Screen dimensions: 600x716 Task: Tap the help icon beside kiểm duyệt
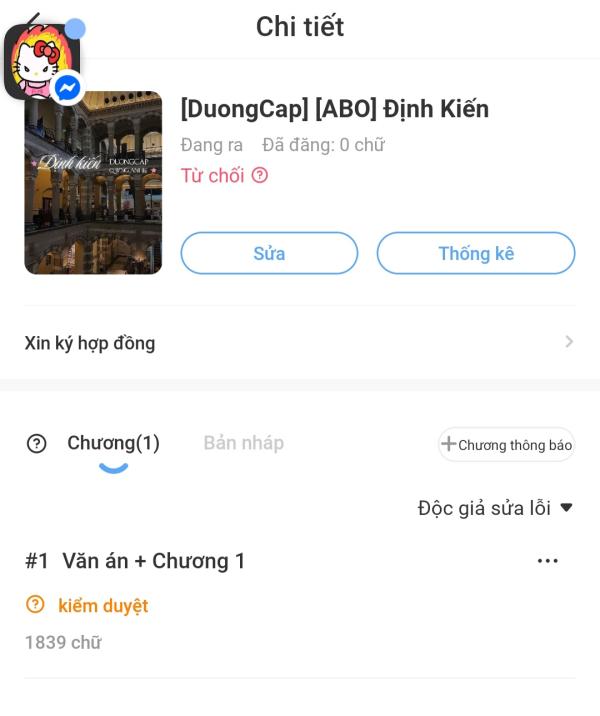pyautogui.click(x=35, y=604)
